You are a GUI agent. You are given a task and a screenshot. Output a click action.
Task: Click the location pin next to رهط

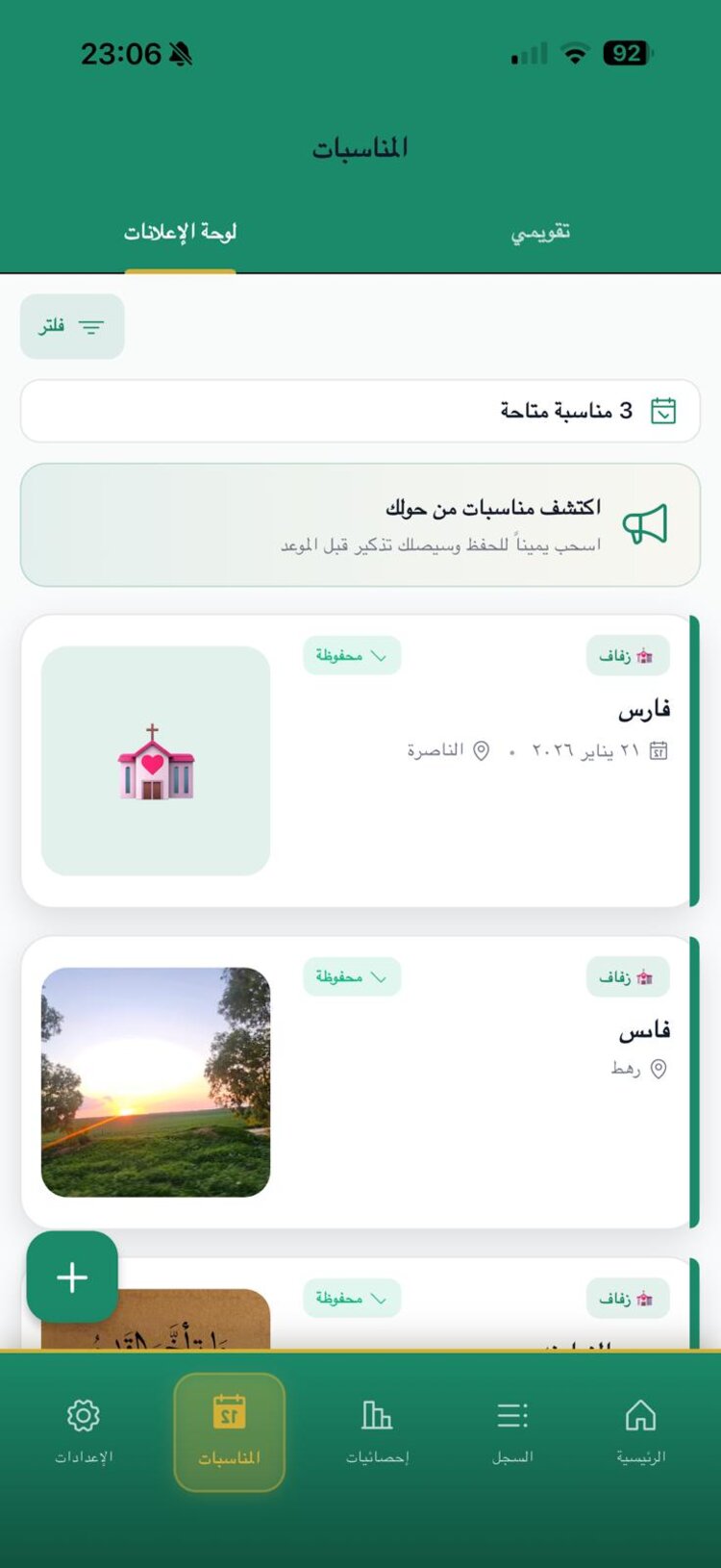point(659,1068)
